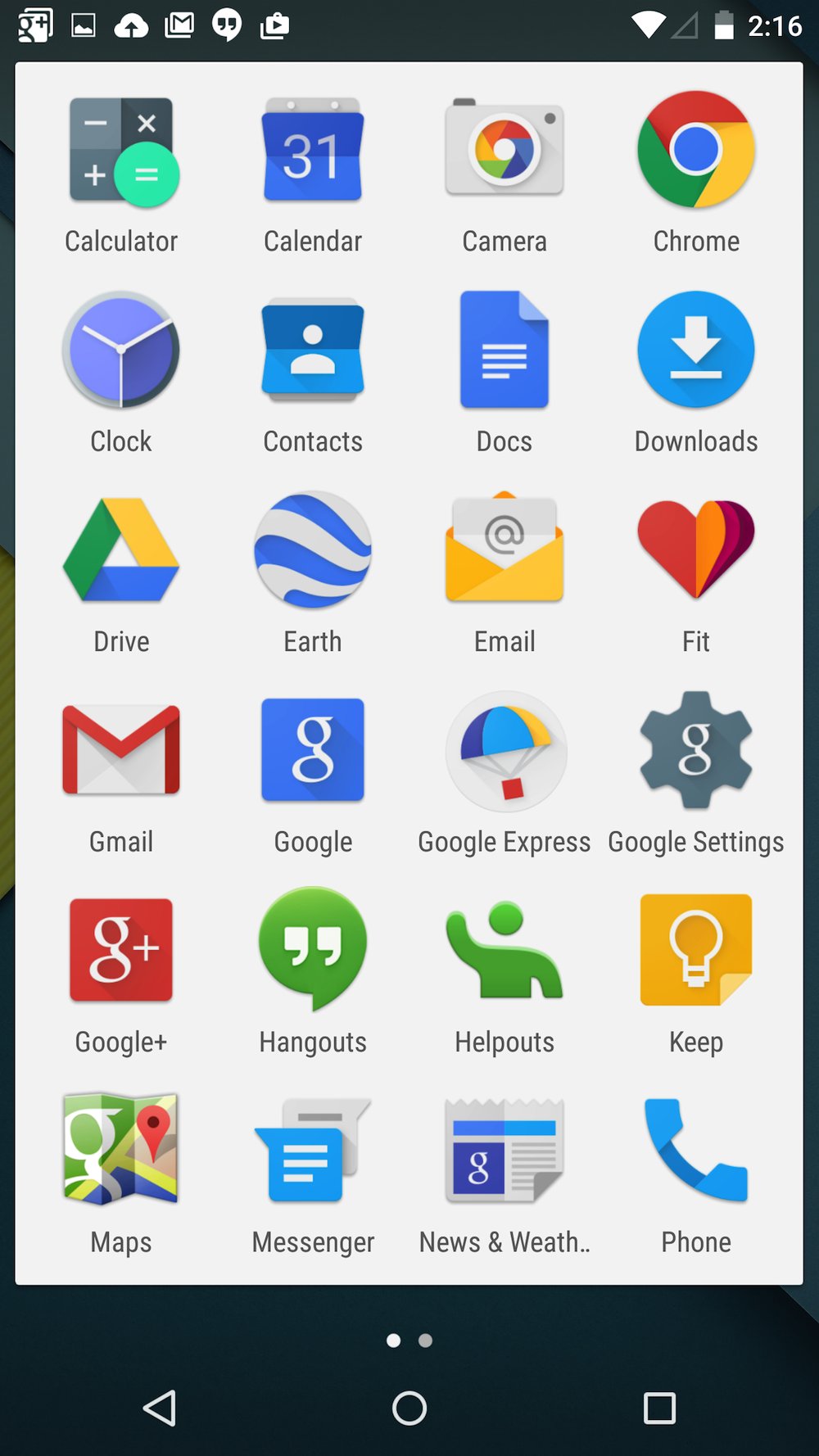Open the Camera app
819x1456 pixels.
tap(505, 151)
